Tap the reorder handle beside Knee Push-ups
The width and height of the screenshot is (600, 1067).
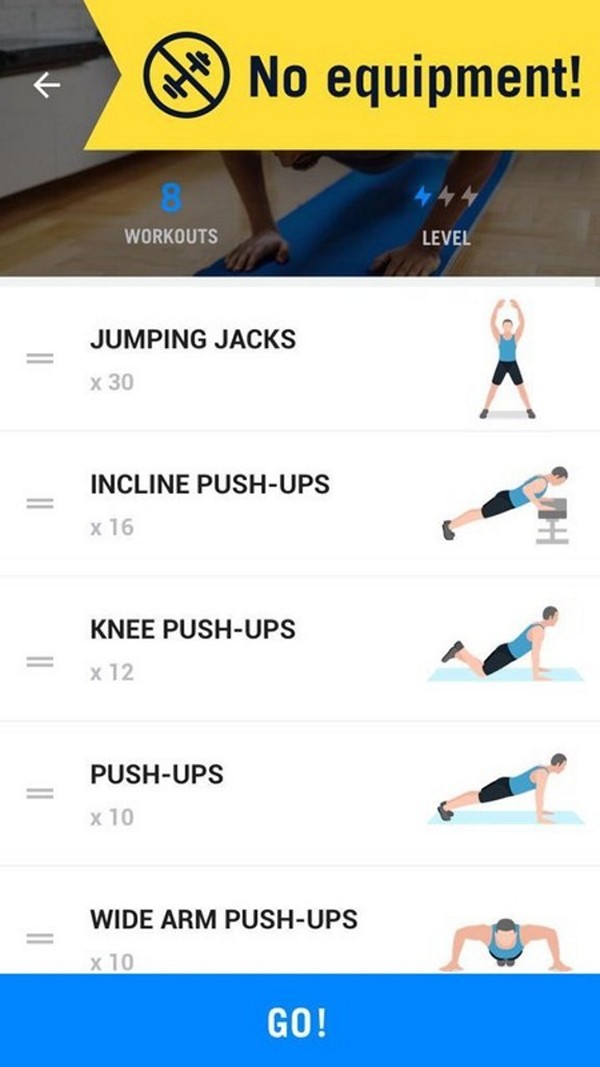(40, 661)
